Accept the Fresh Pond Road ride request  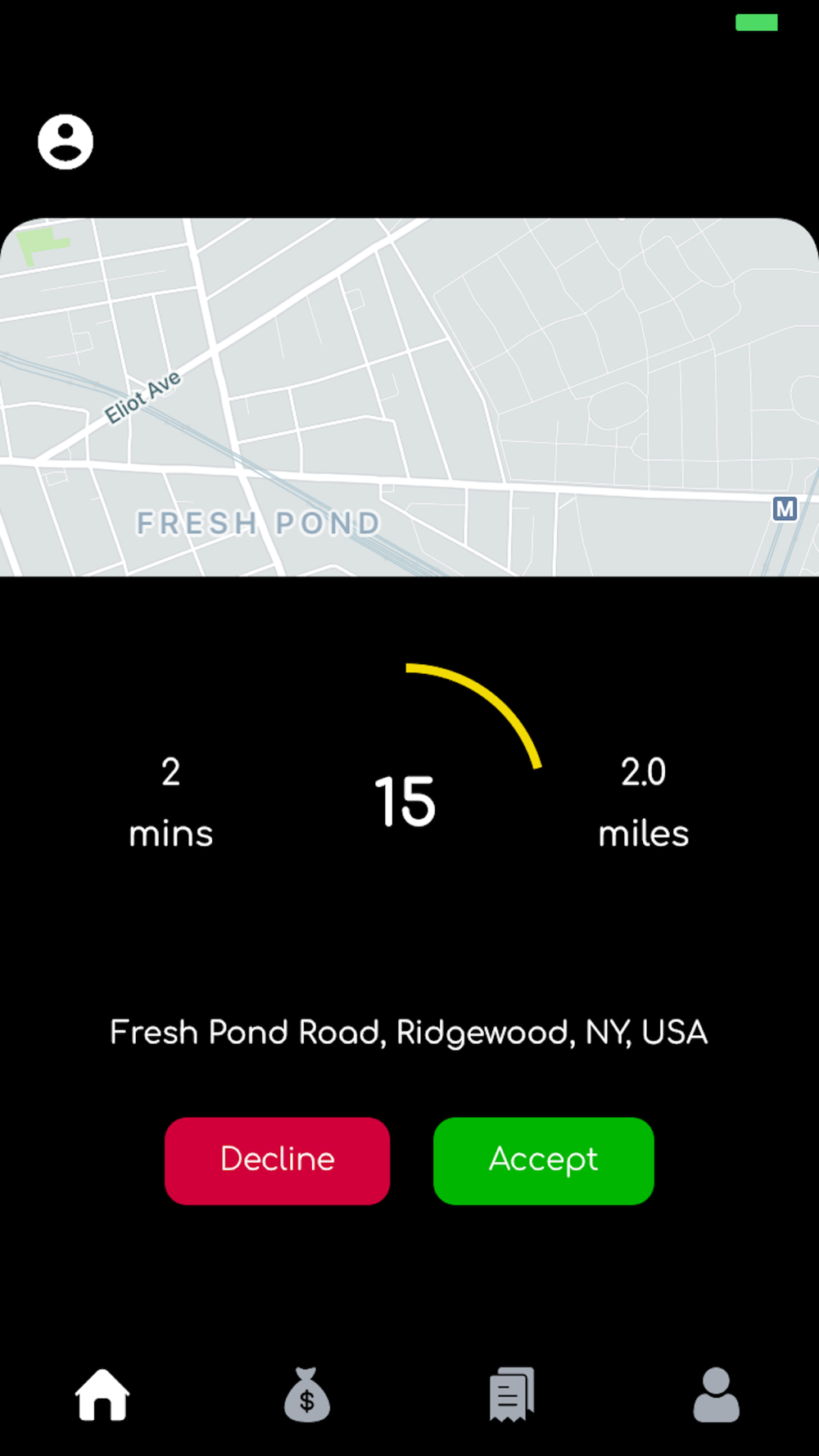[x=543, y=1160]
